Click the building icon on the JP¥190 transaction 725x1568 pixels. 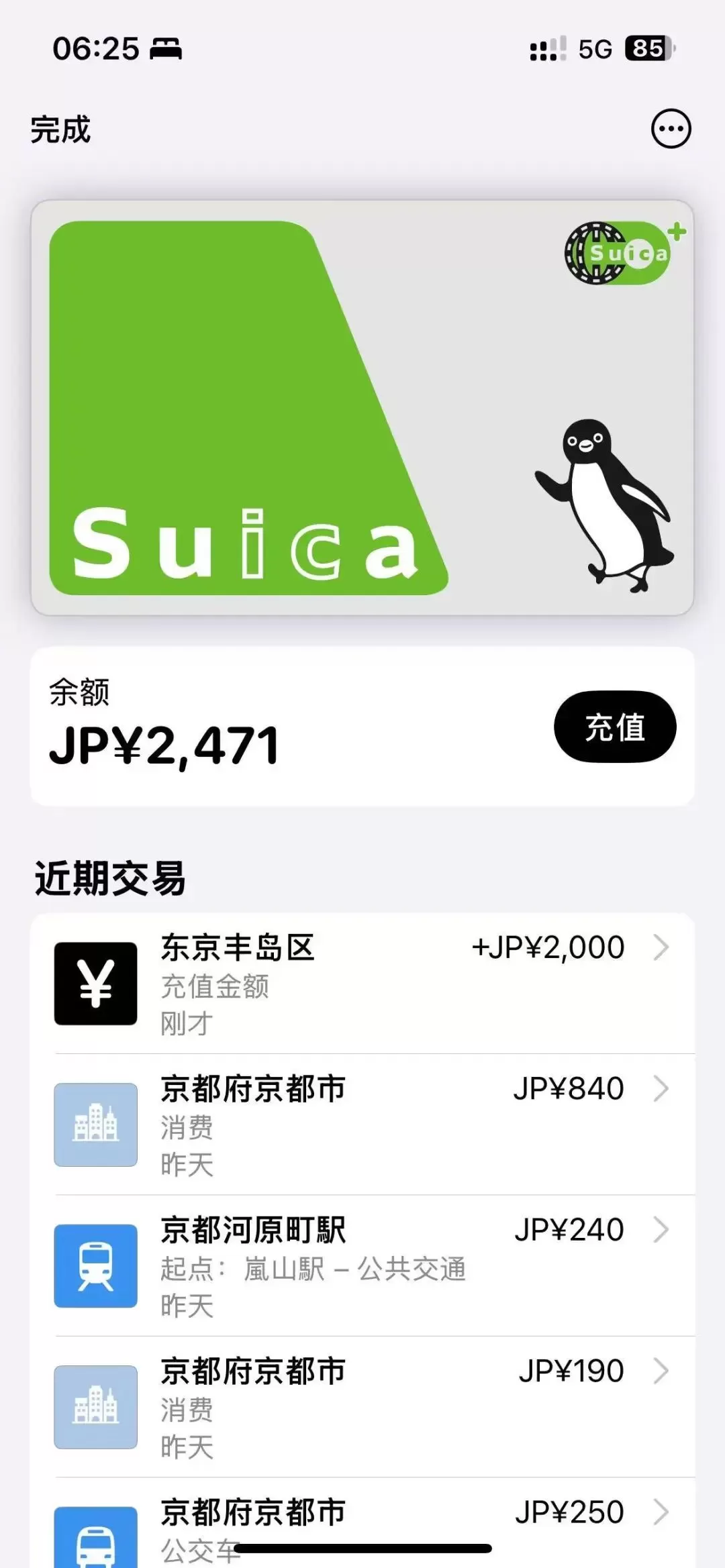coord(95,1406)
